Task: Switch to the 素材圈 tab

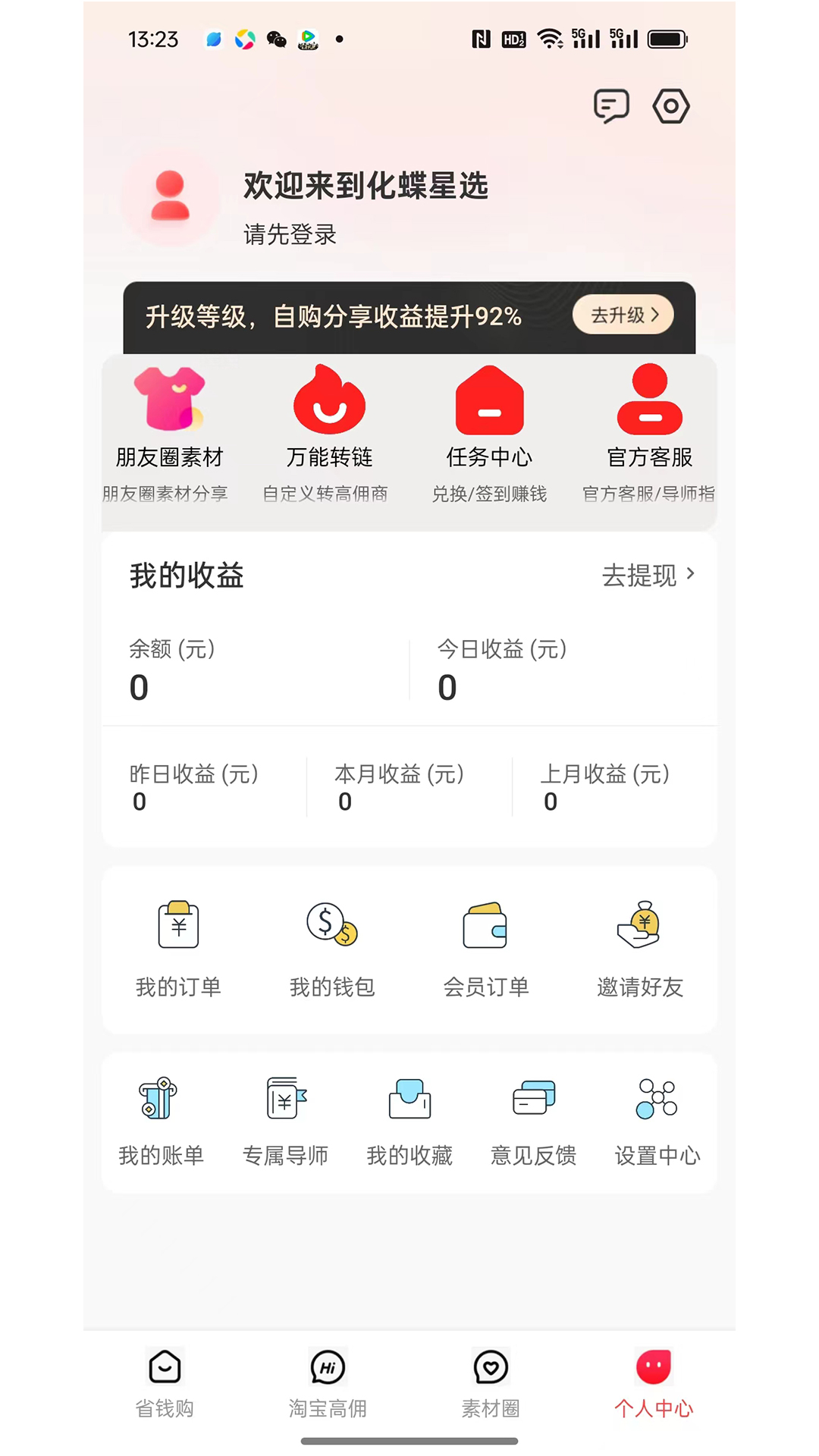Action: click(491, 1380)
